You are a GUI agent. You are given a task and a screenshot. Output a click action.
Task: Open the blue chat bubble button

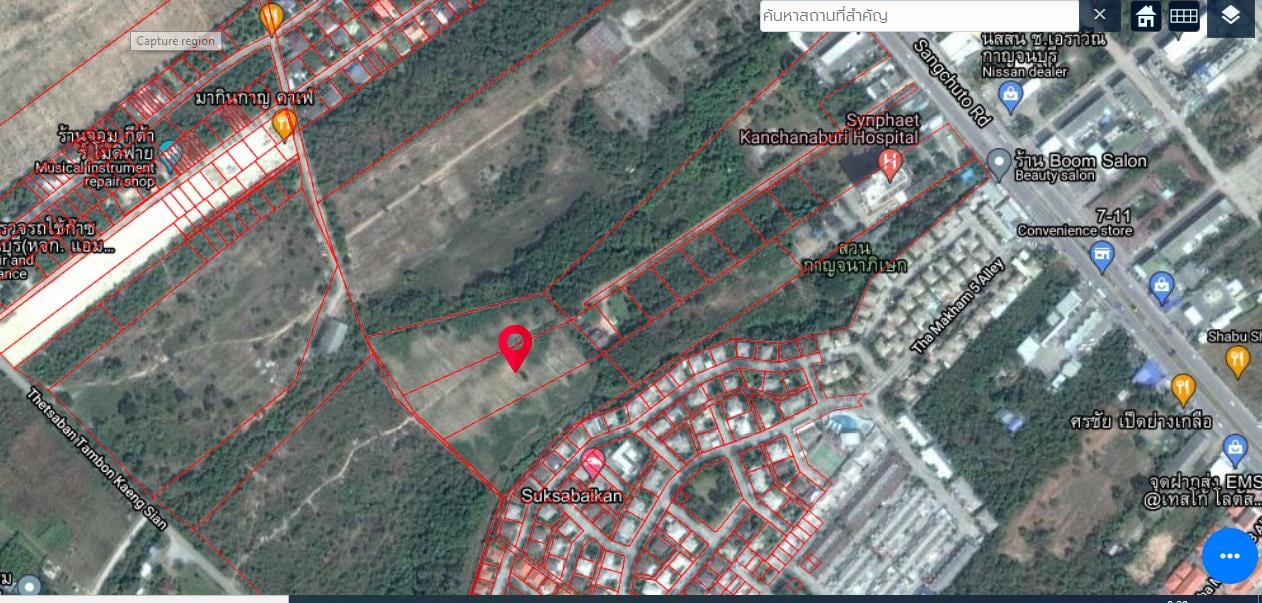(x=1229, y=556)
